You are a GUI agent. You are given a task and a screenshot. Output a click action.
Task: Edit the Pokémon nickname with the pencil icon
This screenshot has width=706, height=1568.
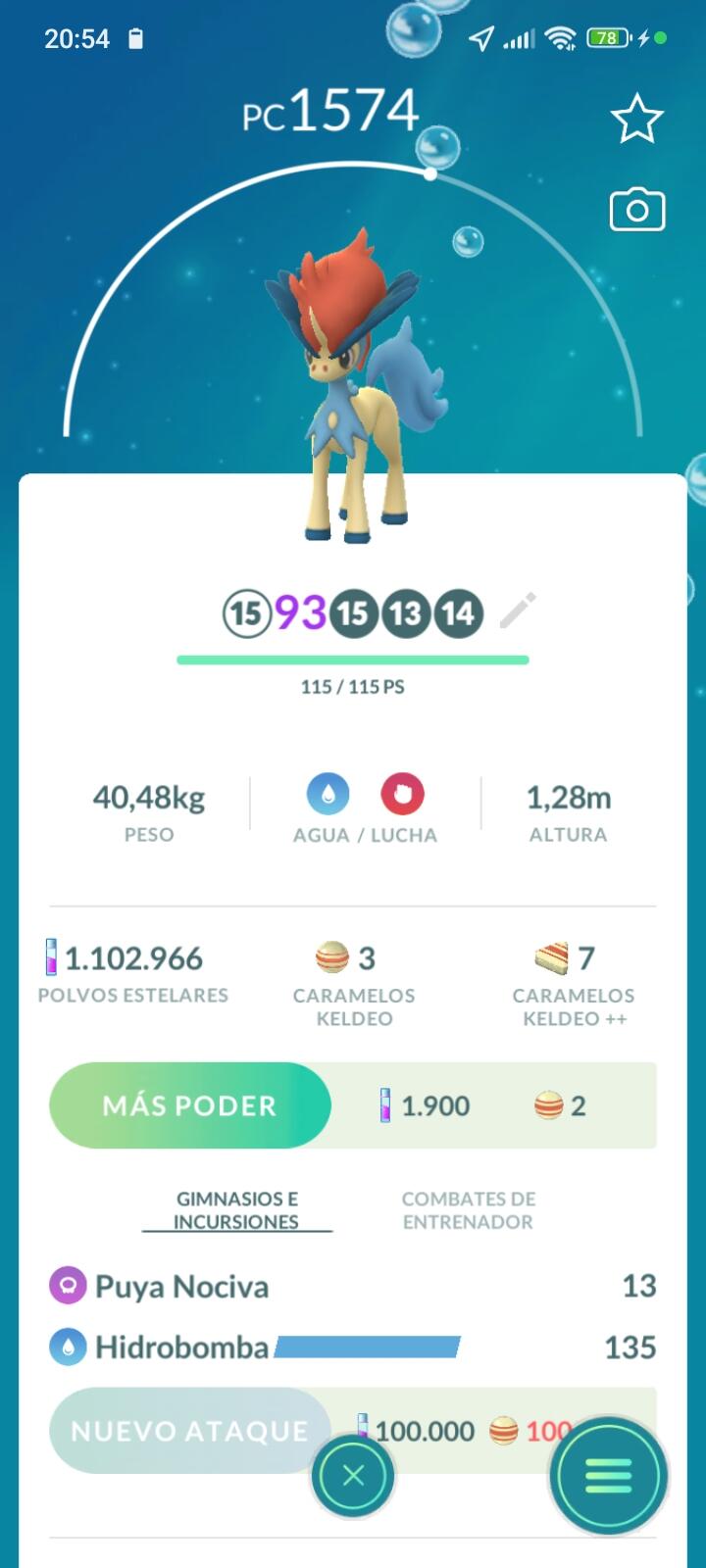[518, 611]
